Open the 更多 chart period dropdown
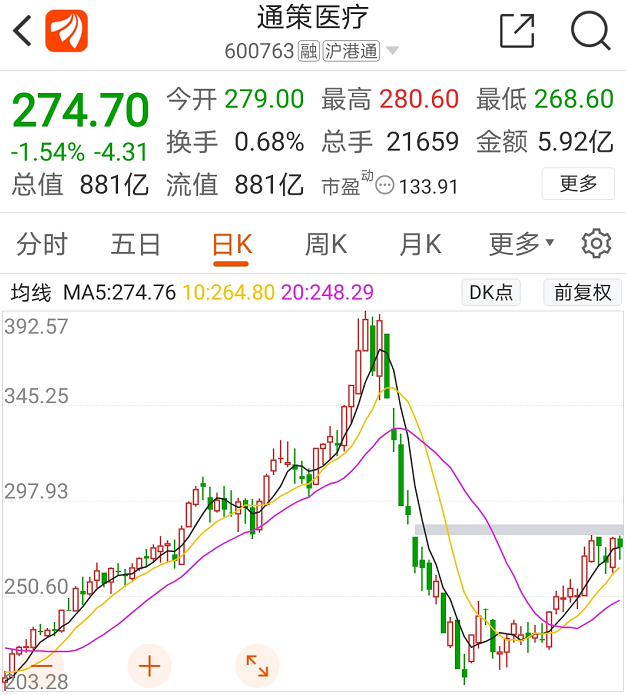The height and width of the screenshot is (695, 626). coord(521,243)
